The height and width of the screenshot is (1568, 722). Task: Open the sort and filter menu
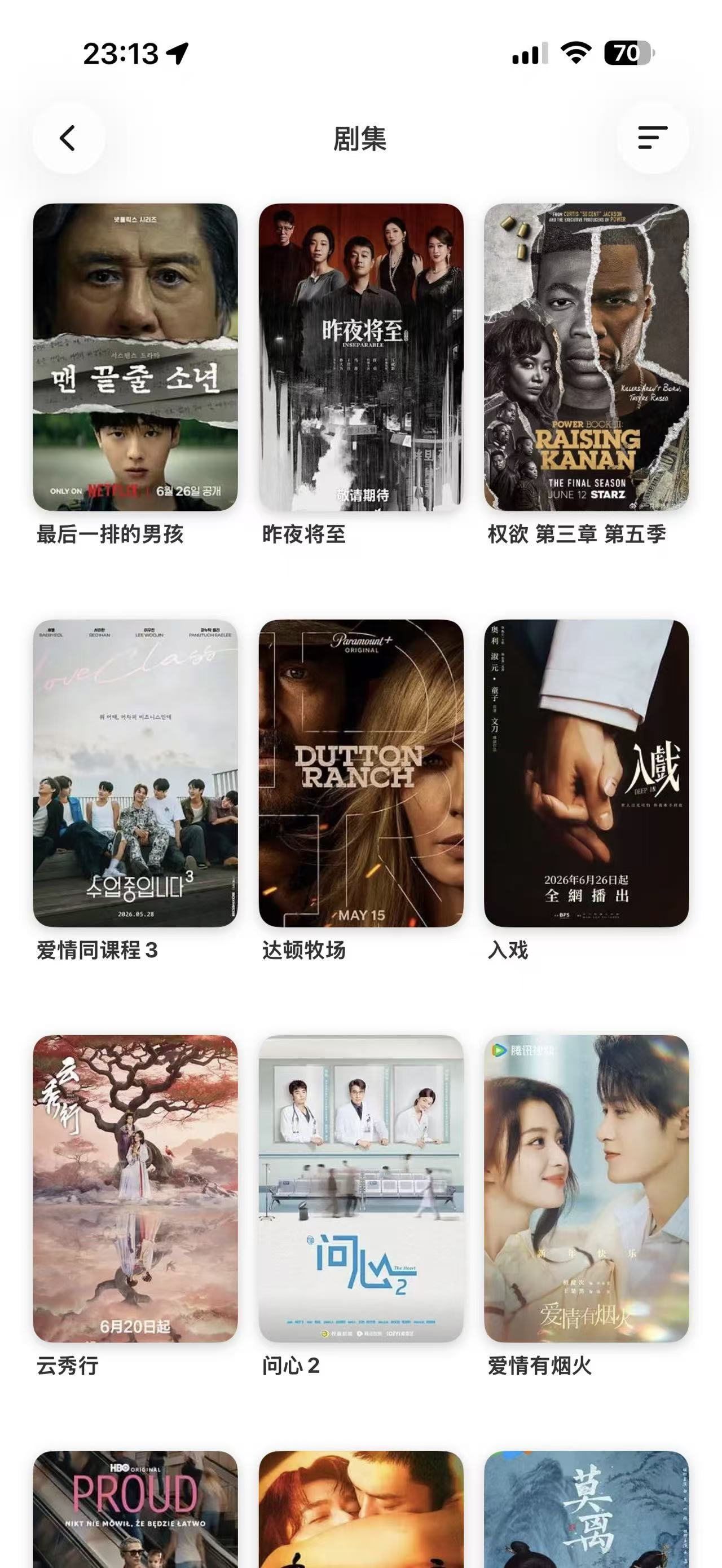(x=653, y=138)
